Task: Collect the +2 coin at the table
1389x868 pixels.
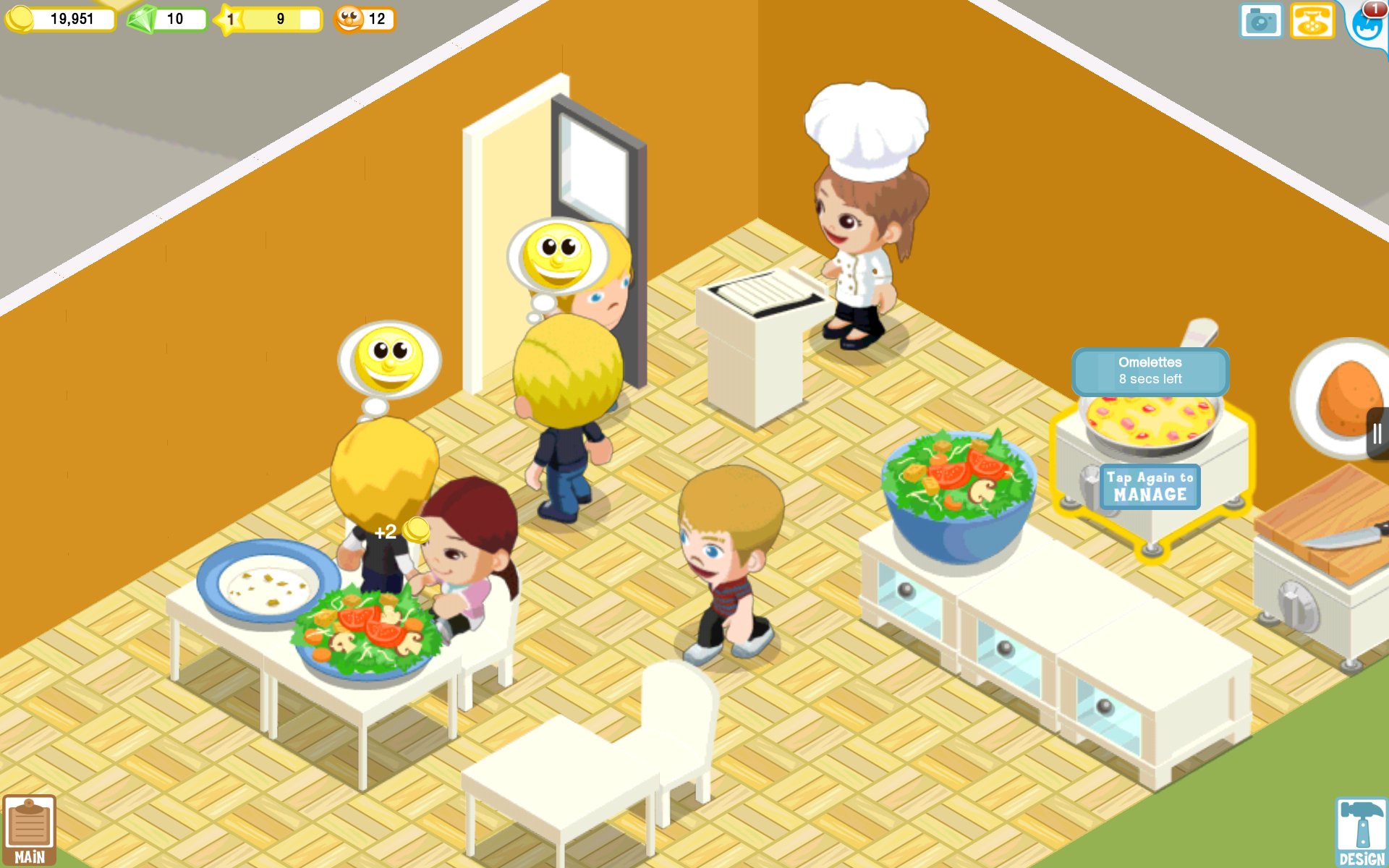Action: click(x=415, y=530)
